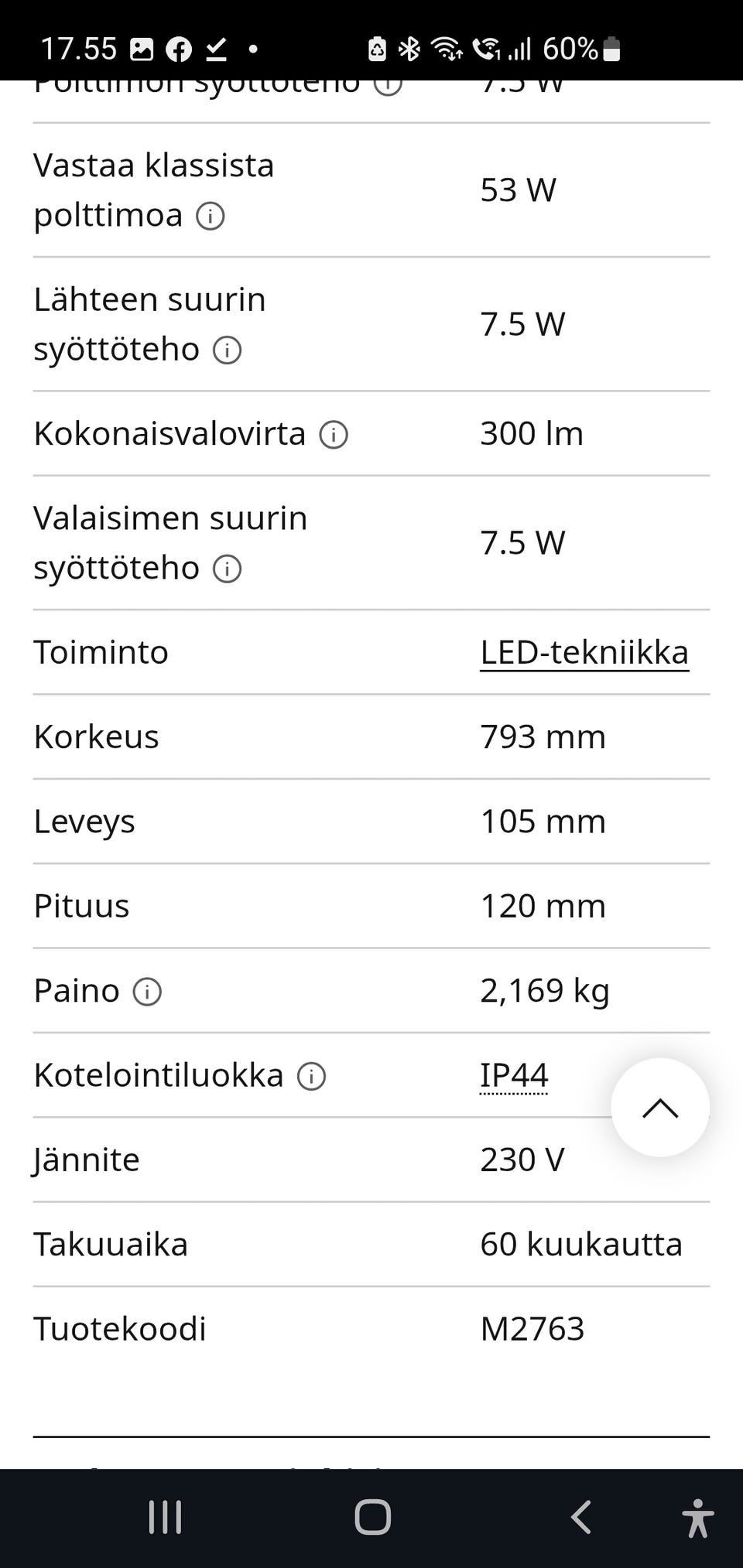Open info about "Vastaa klassista polttimoa"
743x1568 pixels.
(210, 216)
